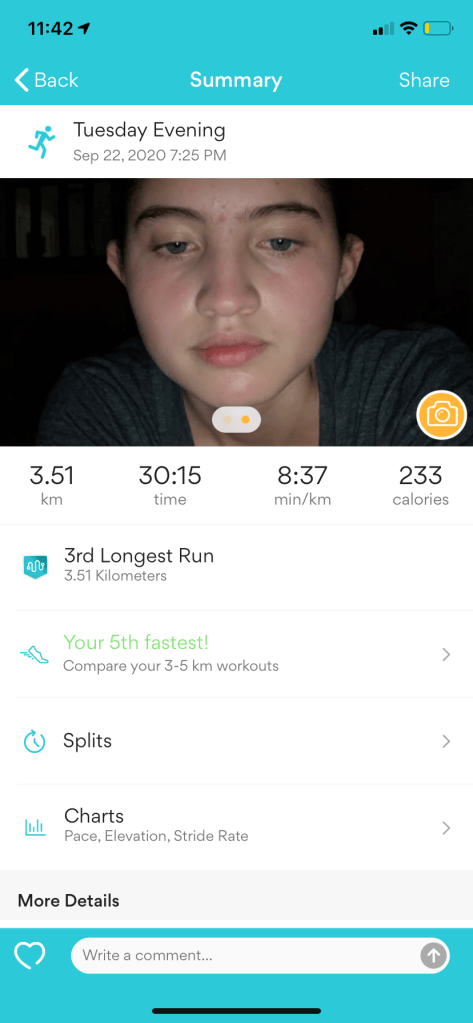Open the workout photo

(236, 312)
